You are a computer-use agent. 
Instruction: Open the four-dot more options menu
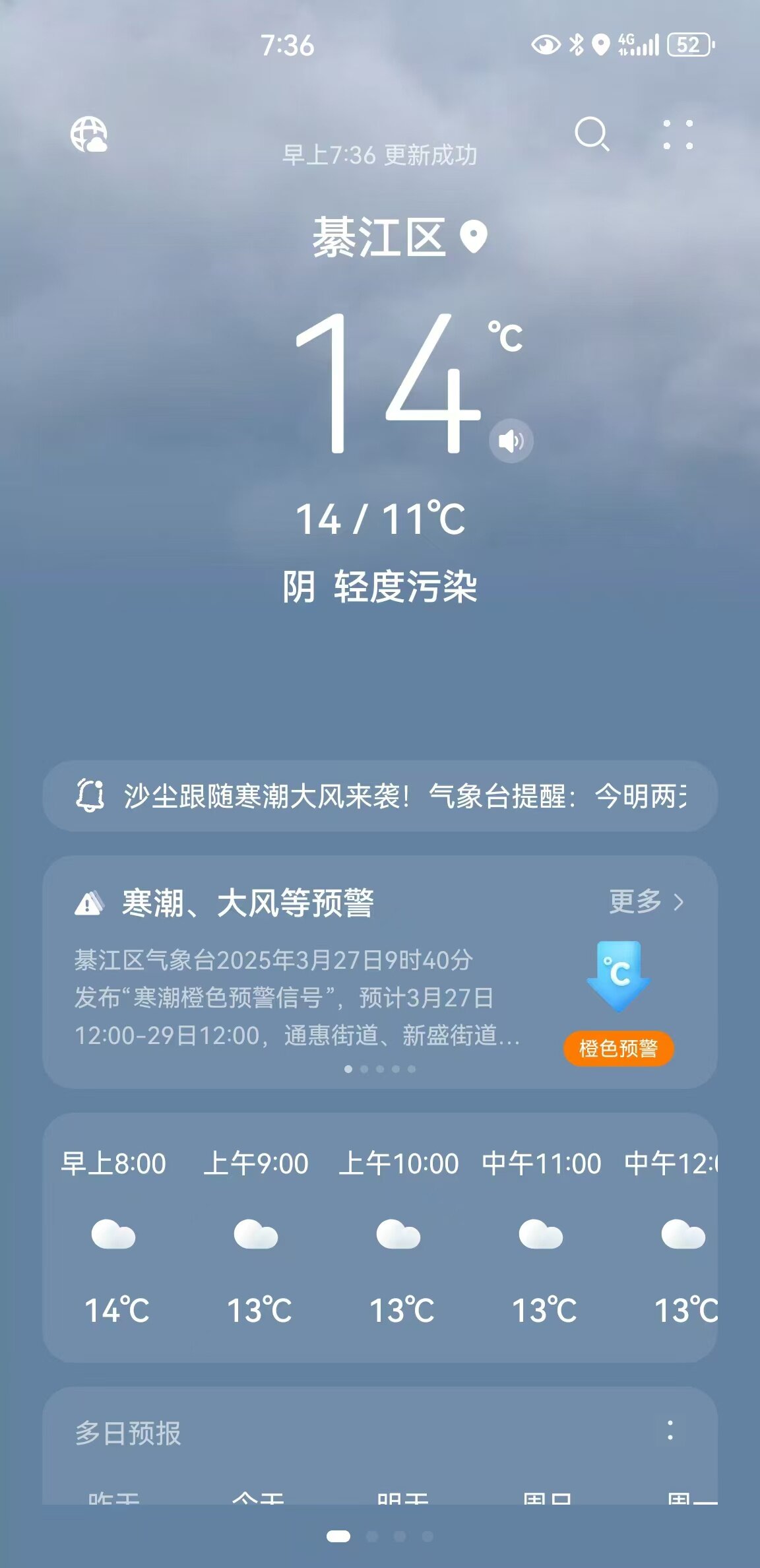click(x=678, y=135)
